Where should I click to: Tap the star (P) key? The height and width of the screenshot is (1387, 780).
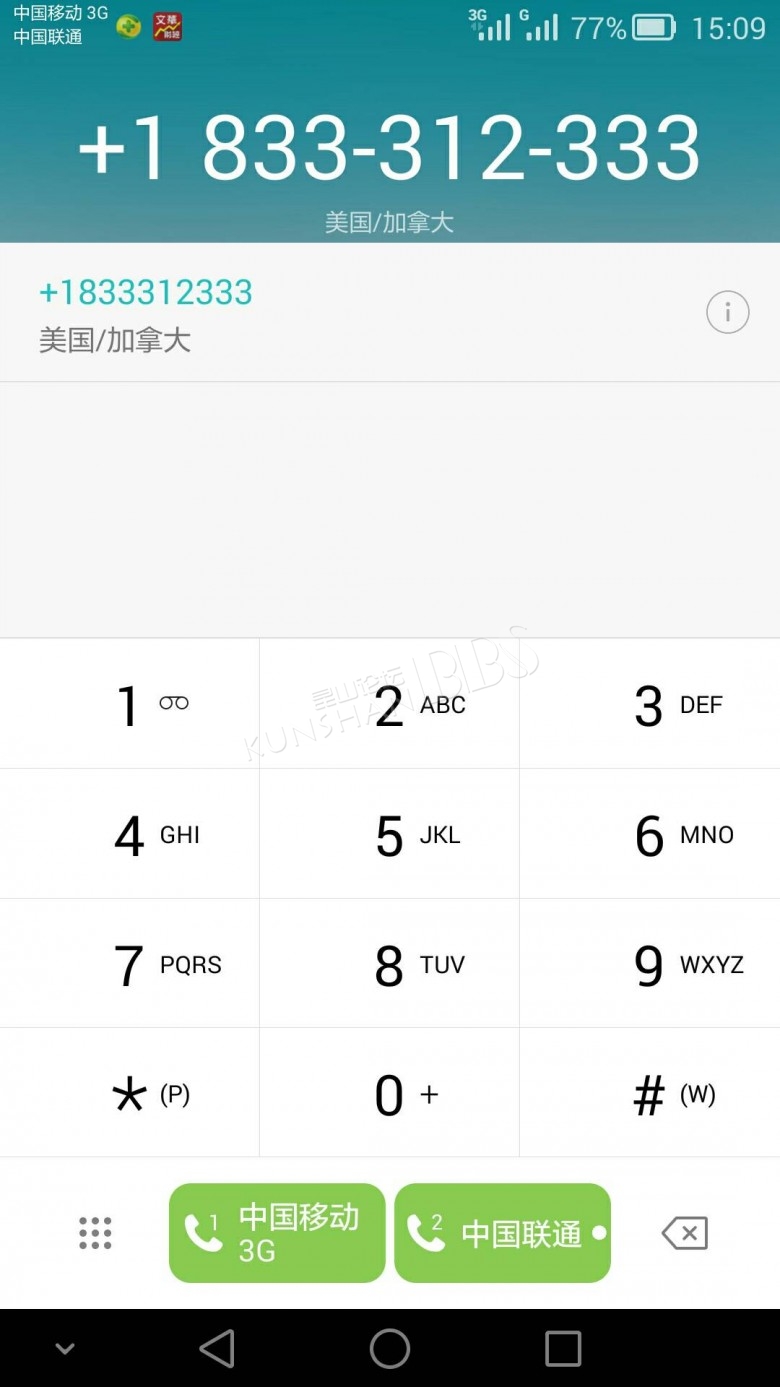[130, 1094]
